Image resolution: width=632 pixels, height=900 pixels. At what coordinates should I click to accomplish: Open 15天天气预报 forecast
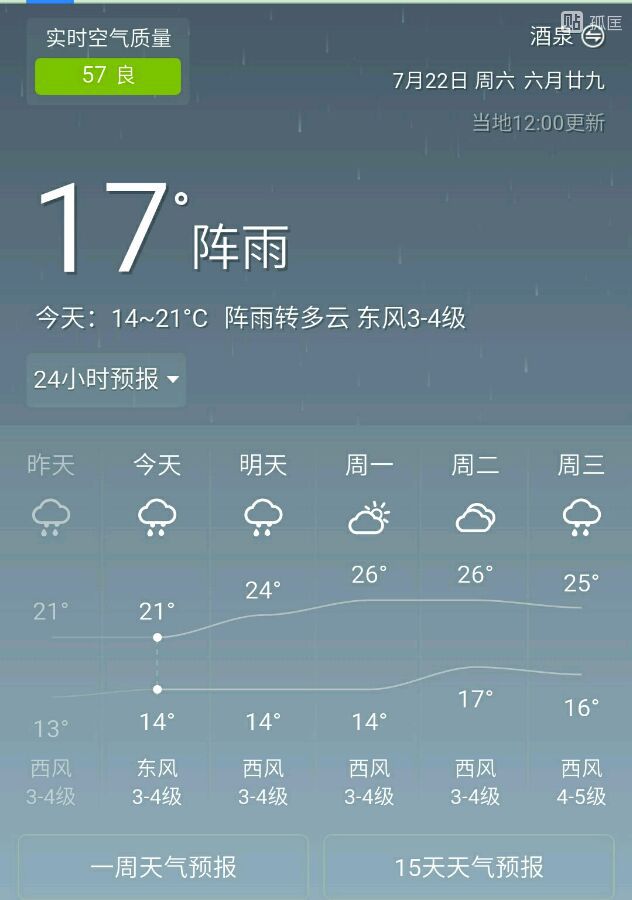pos(469,867)
